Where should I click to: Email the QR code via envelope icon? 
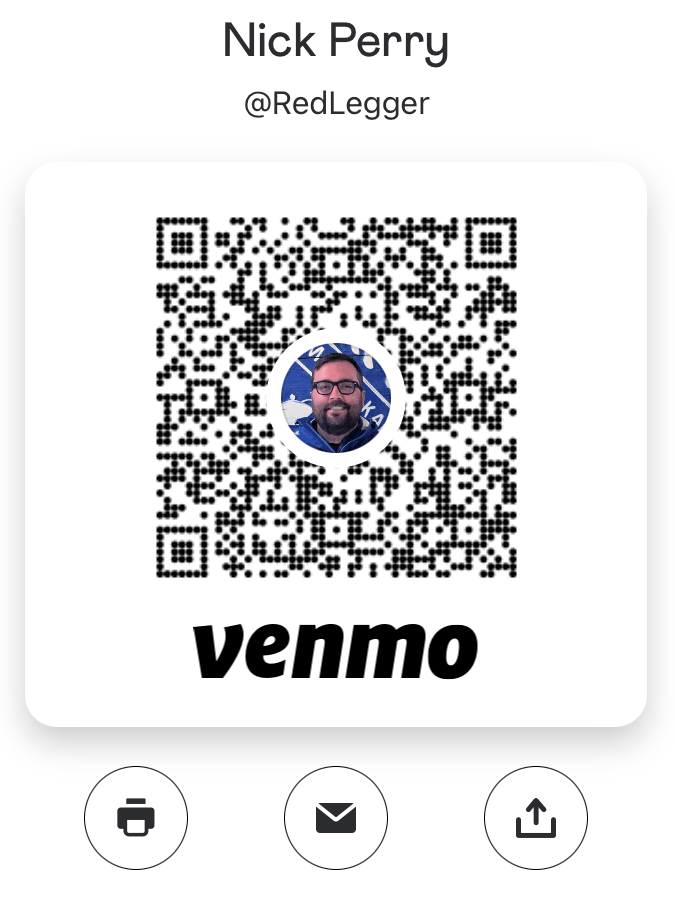(336, 819)
